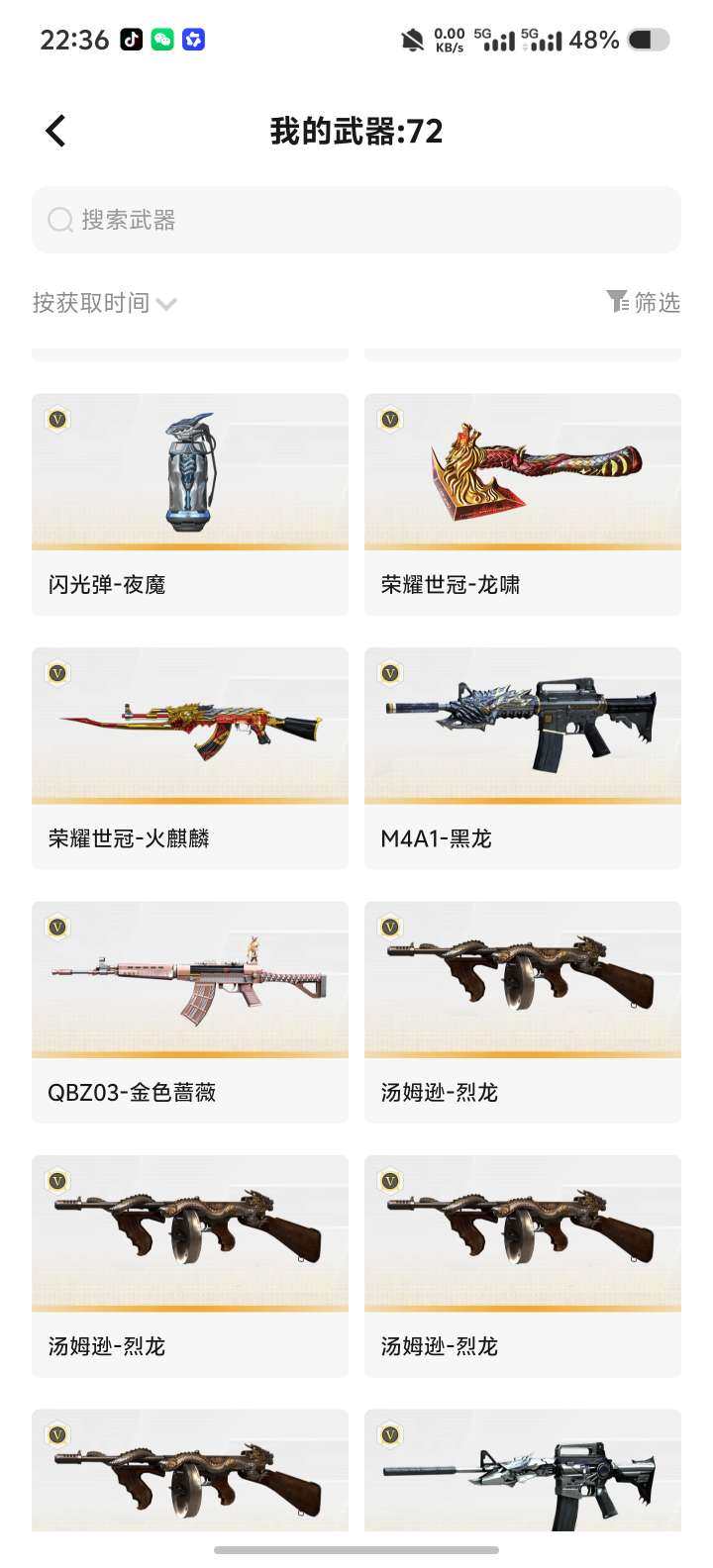This screenshot has height=1568, width=713.
Task: Tap the battery indicator in status bar
Action: [x=649, y=40]
